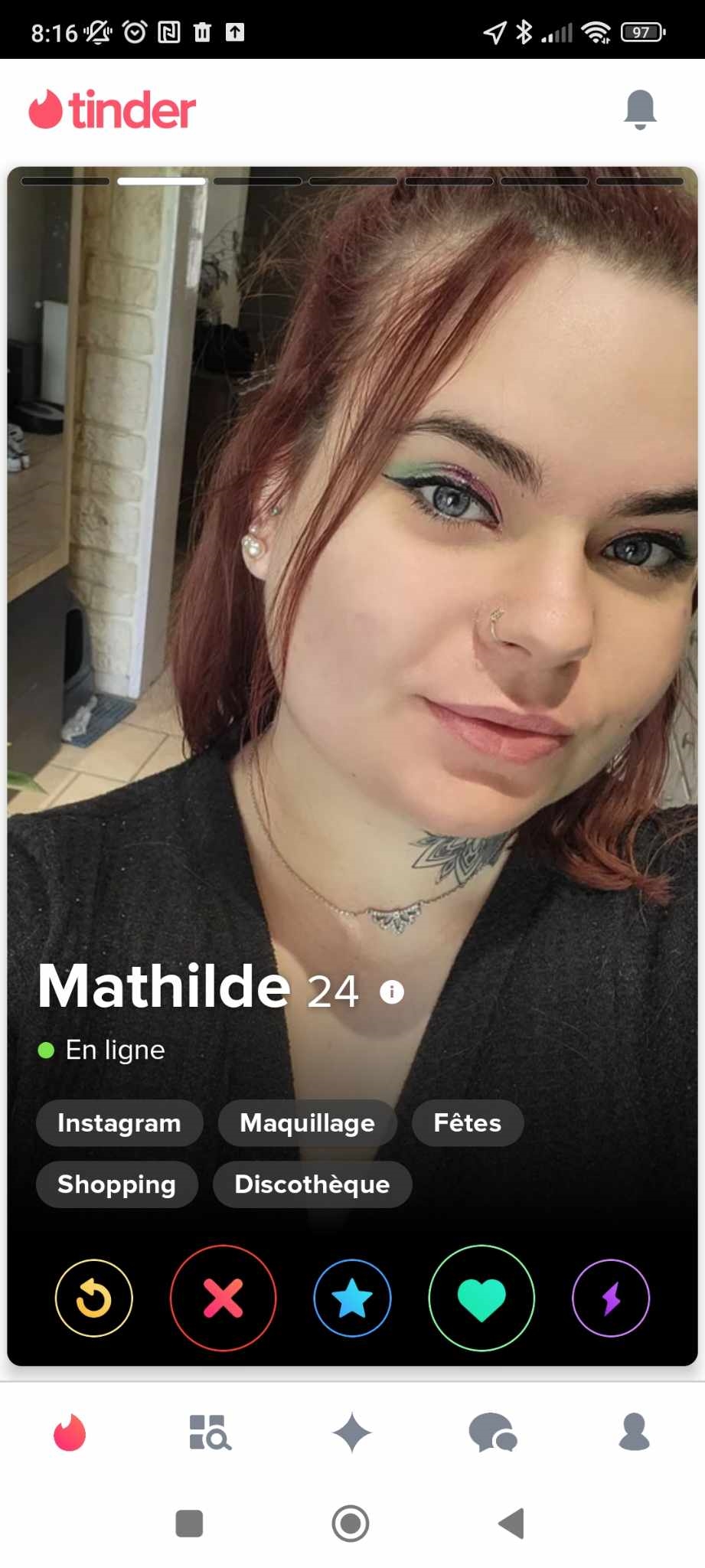
Task: Open the notifications bell
Action: click(640, 109)
